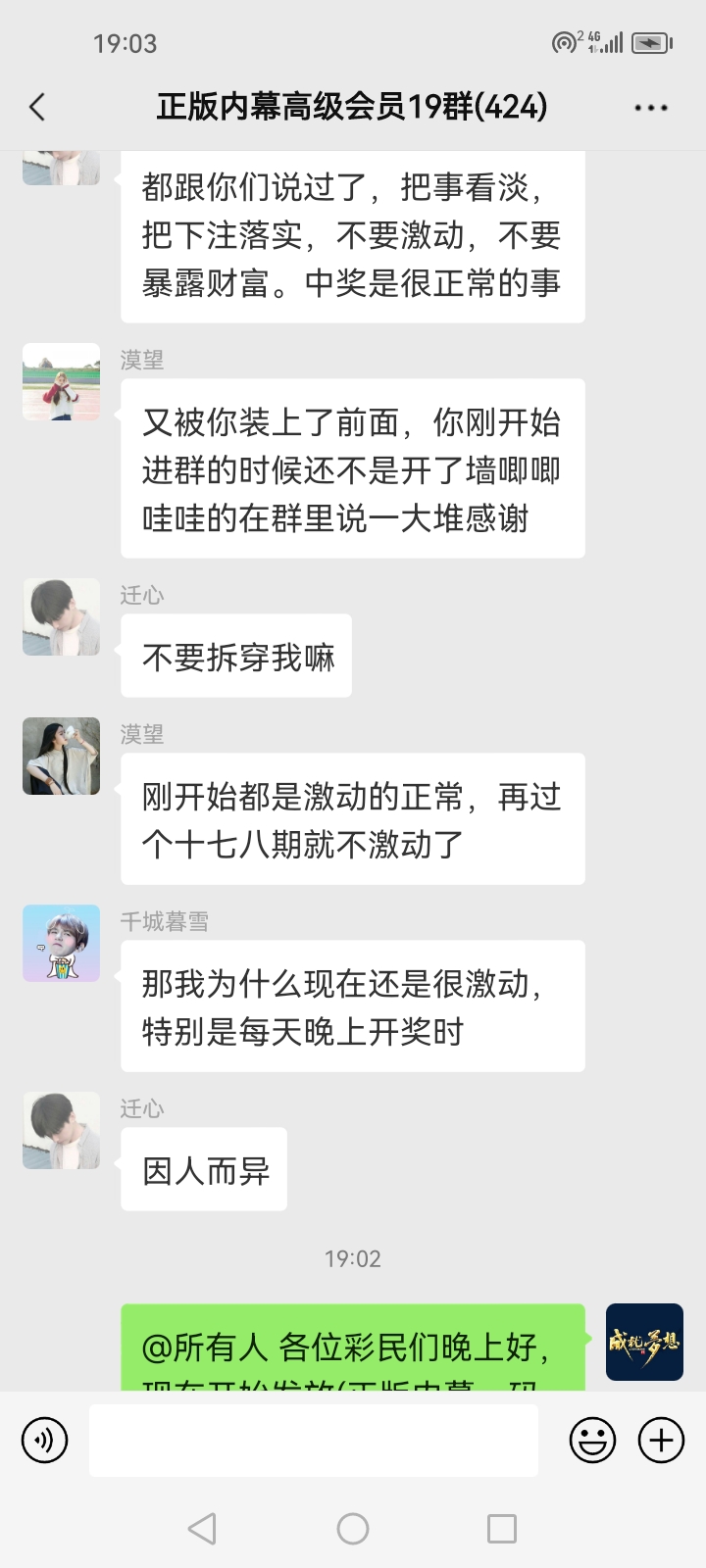Open my own avatar beside the green message
Screen dimensions: 706x1568
[x=644, y=1342]
